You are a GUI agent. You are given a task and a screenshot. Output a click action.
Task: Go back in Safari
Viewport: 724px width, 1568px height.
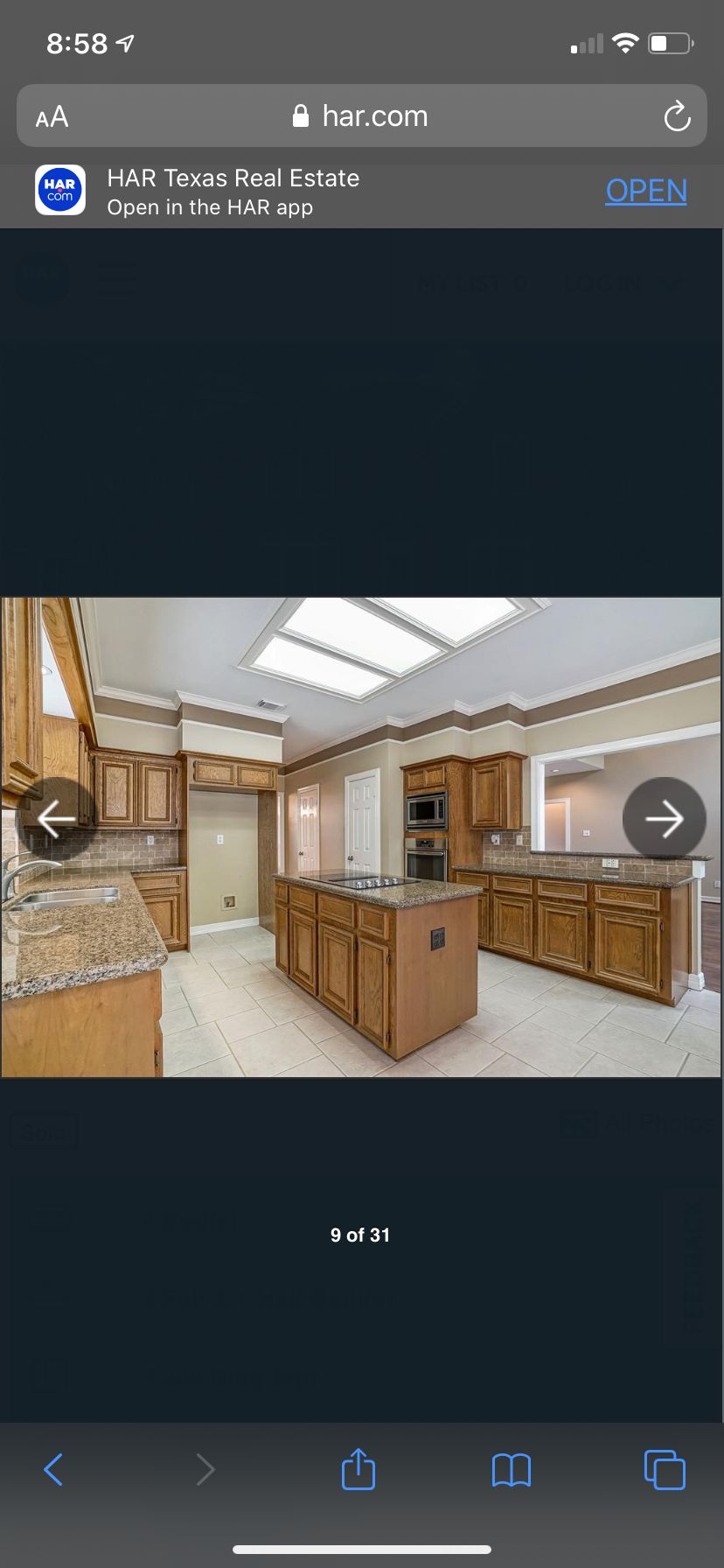coord(53,1469)
